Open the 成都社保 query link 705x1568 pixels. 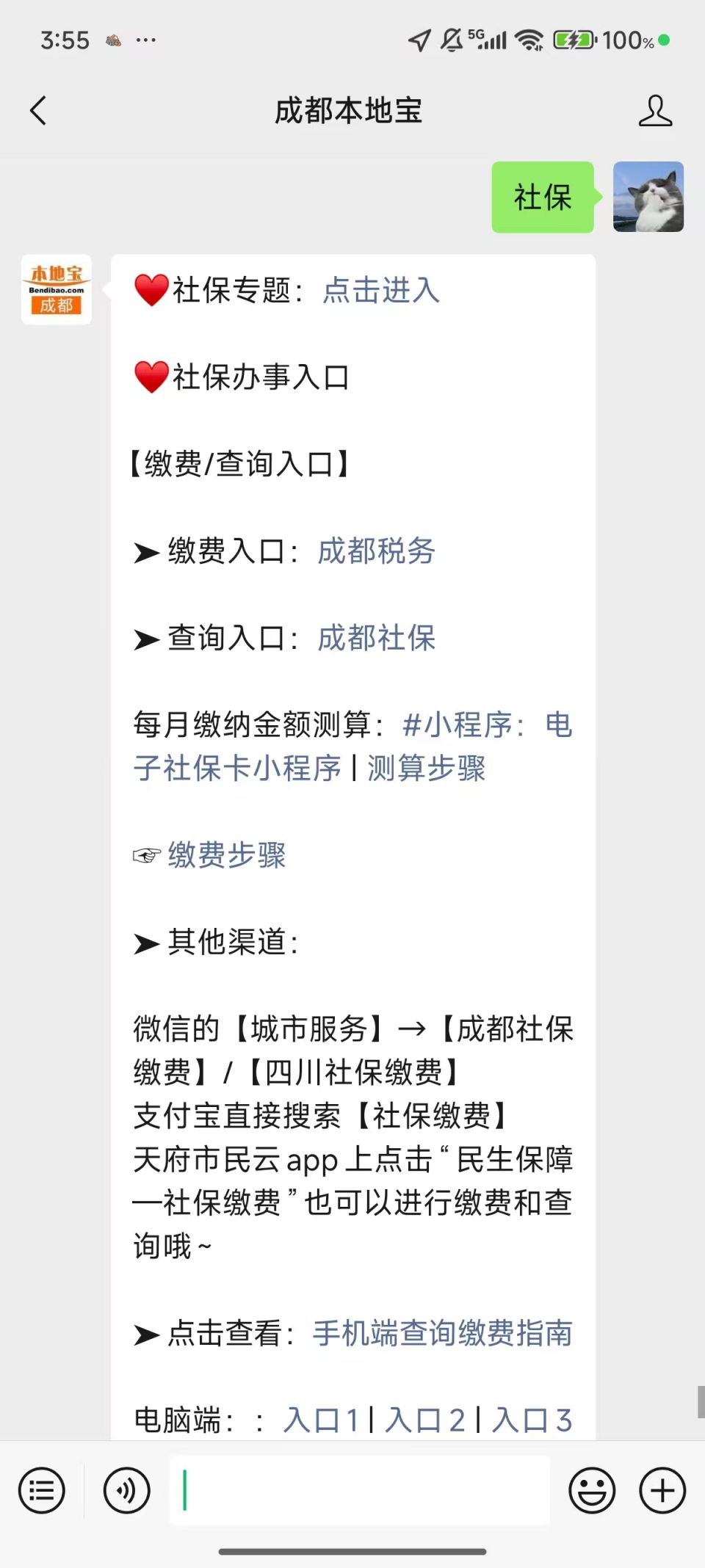tap(376, 638)
